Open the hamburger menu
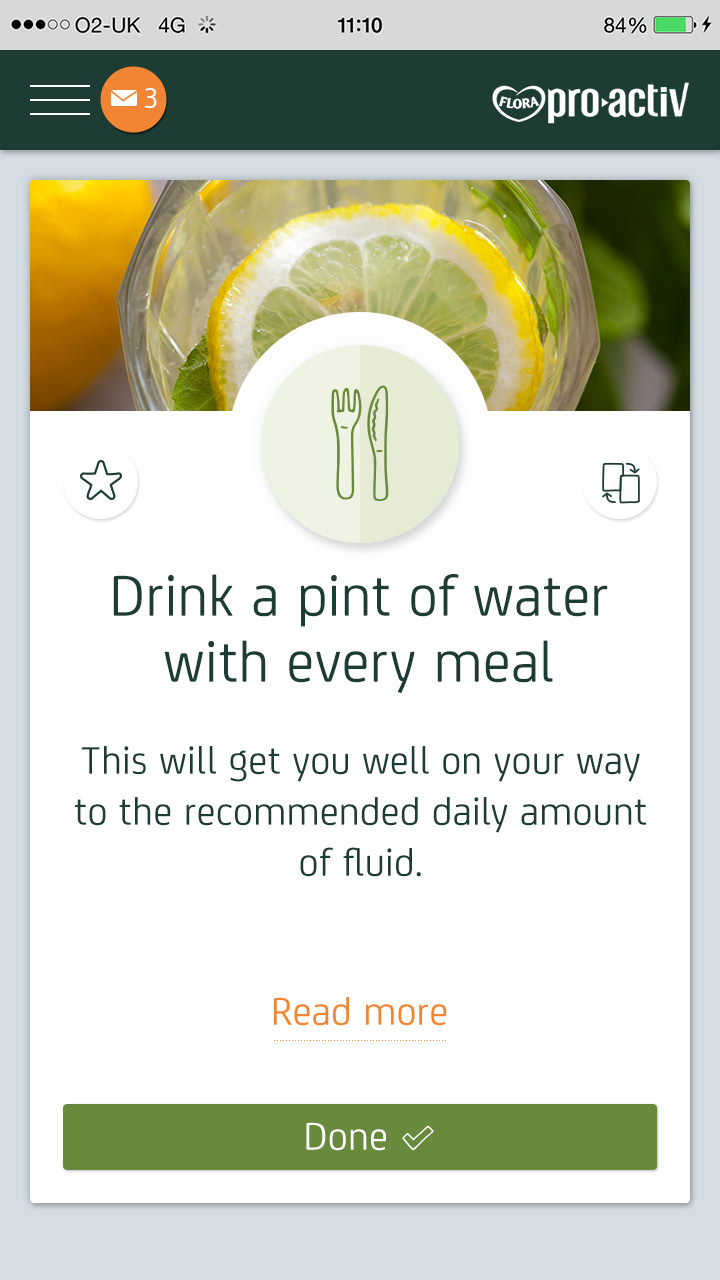Screen dimensions: 720x1280 point(60,100)
